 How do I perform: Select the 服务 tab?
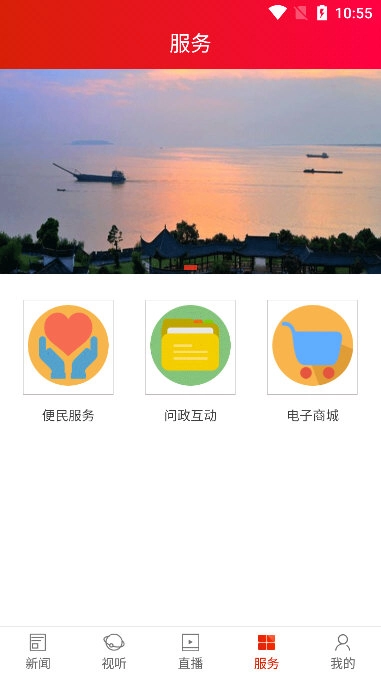coord(267,652)
